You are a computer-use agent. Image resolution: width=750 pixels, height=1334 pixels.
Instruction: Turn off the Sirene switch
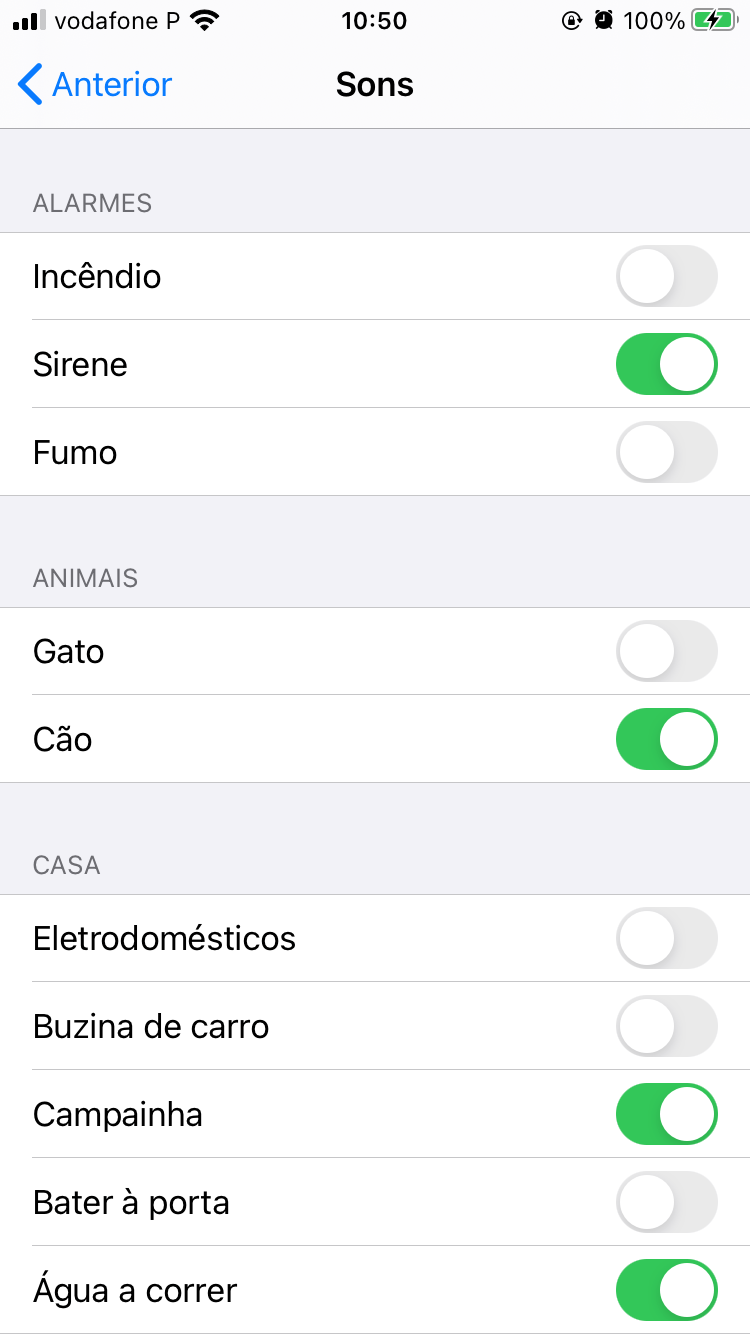pyautogui.click(x=667, y=364)
